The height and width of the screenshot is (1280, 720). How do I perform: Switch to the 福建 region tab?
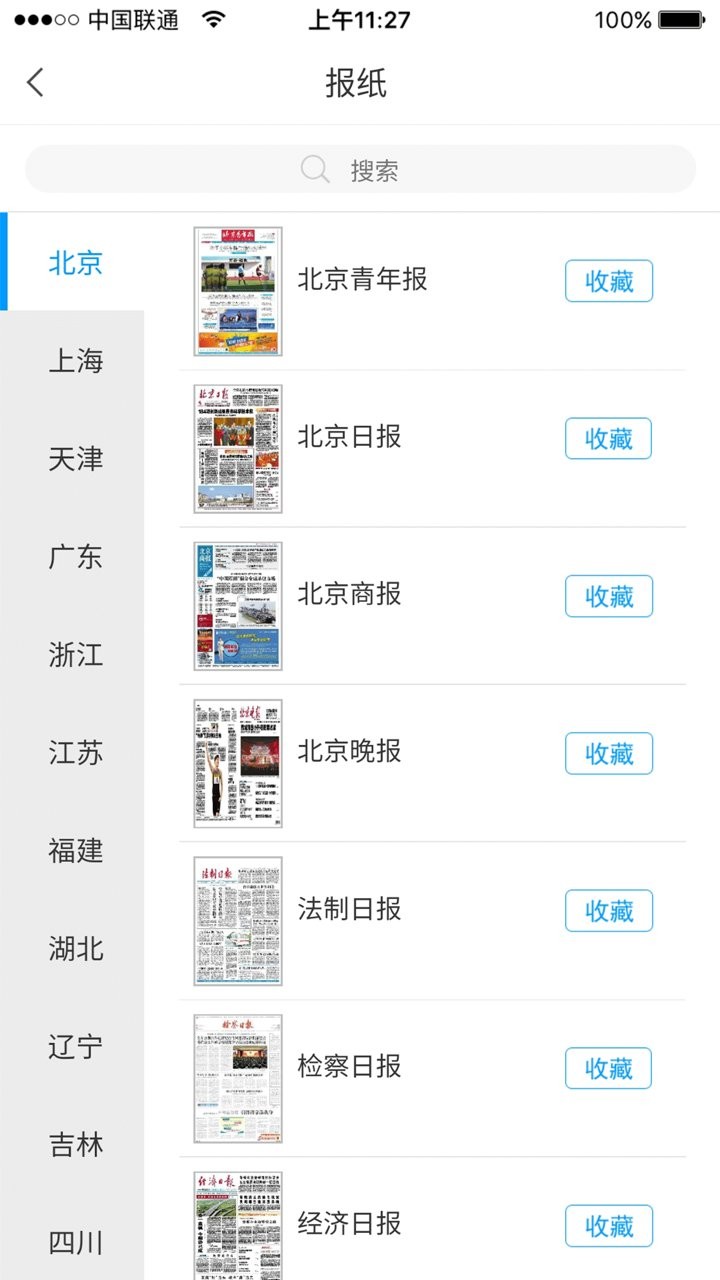tap(75, 850)
